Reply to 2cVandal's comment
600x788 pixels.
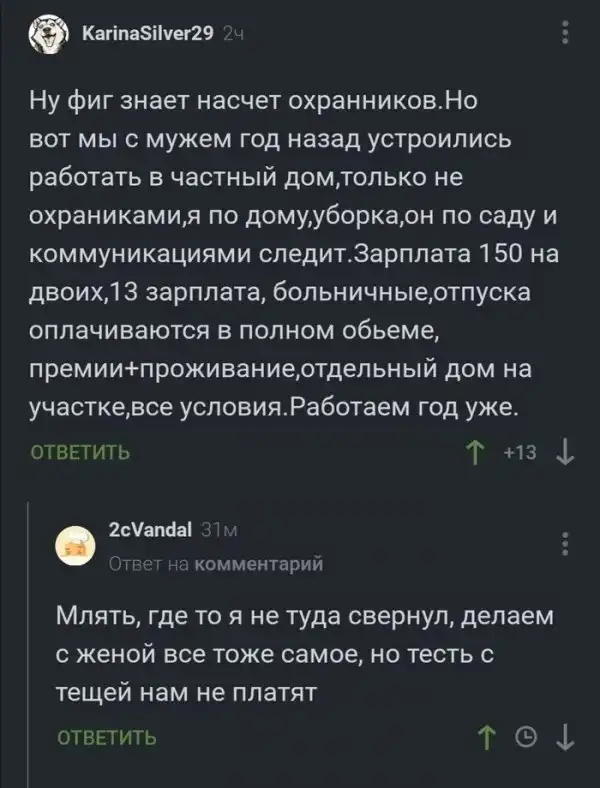point(109,740)
